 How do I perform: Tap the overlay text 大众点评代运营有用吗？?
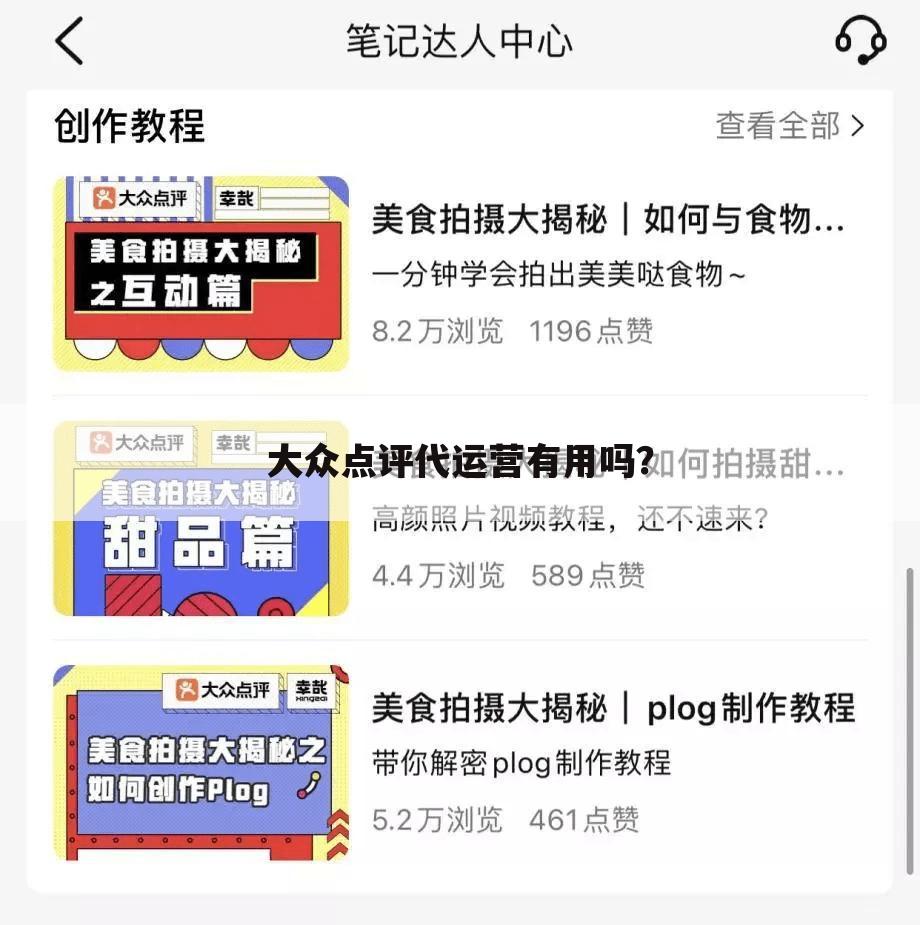pos(459,461)
